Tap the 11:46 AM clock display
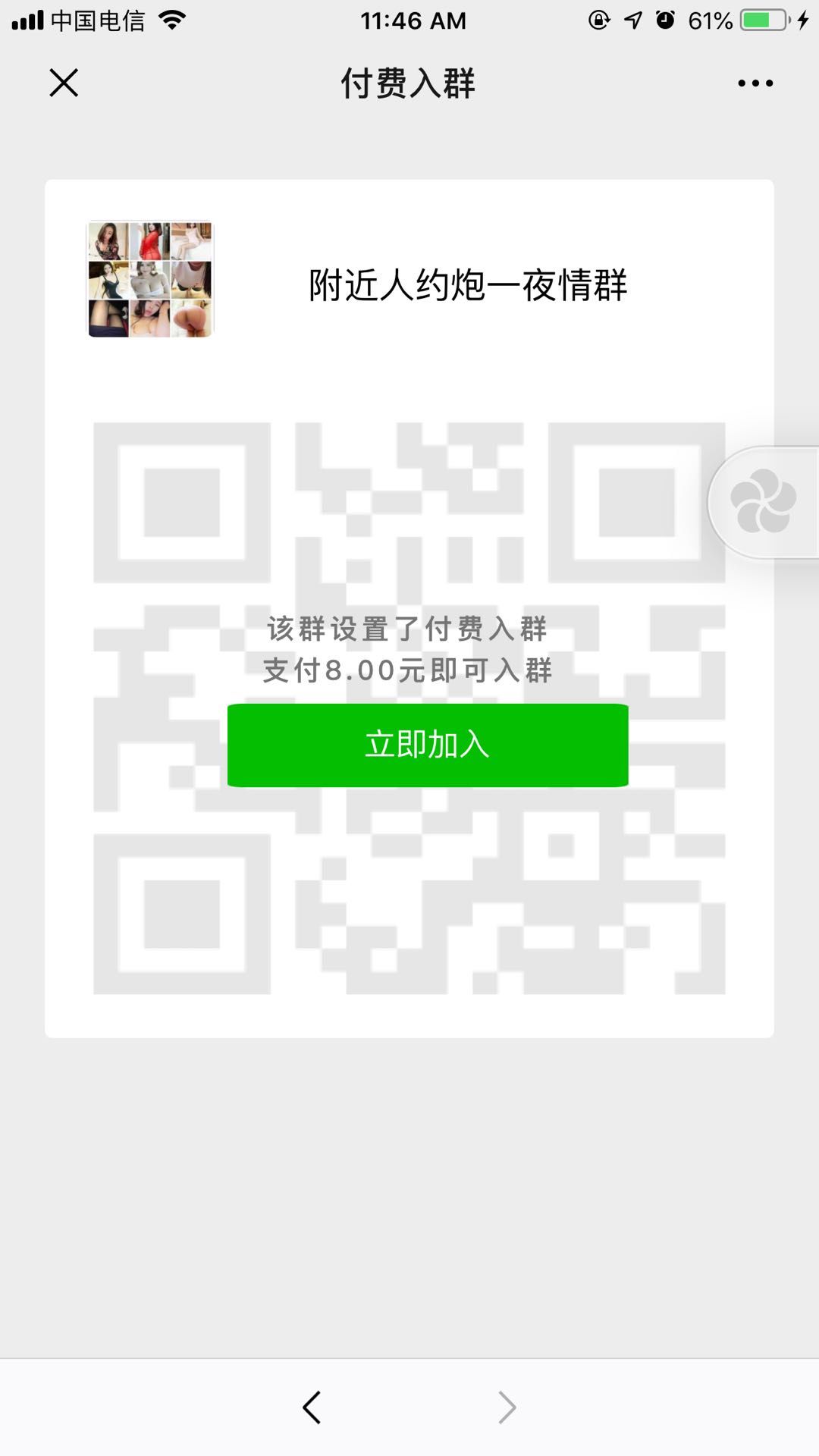Viewport: 819px width, 1456px height. (414, 20)
